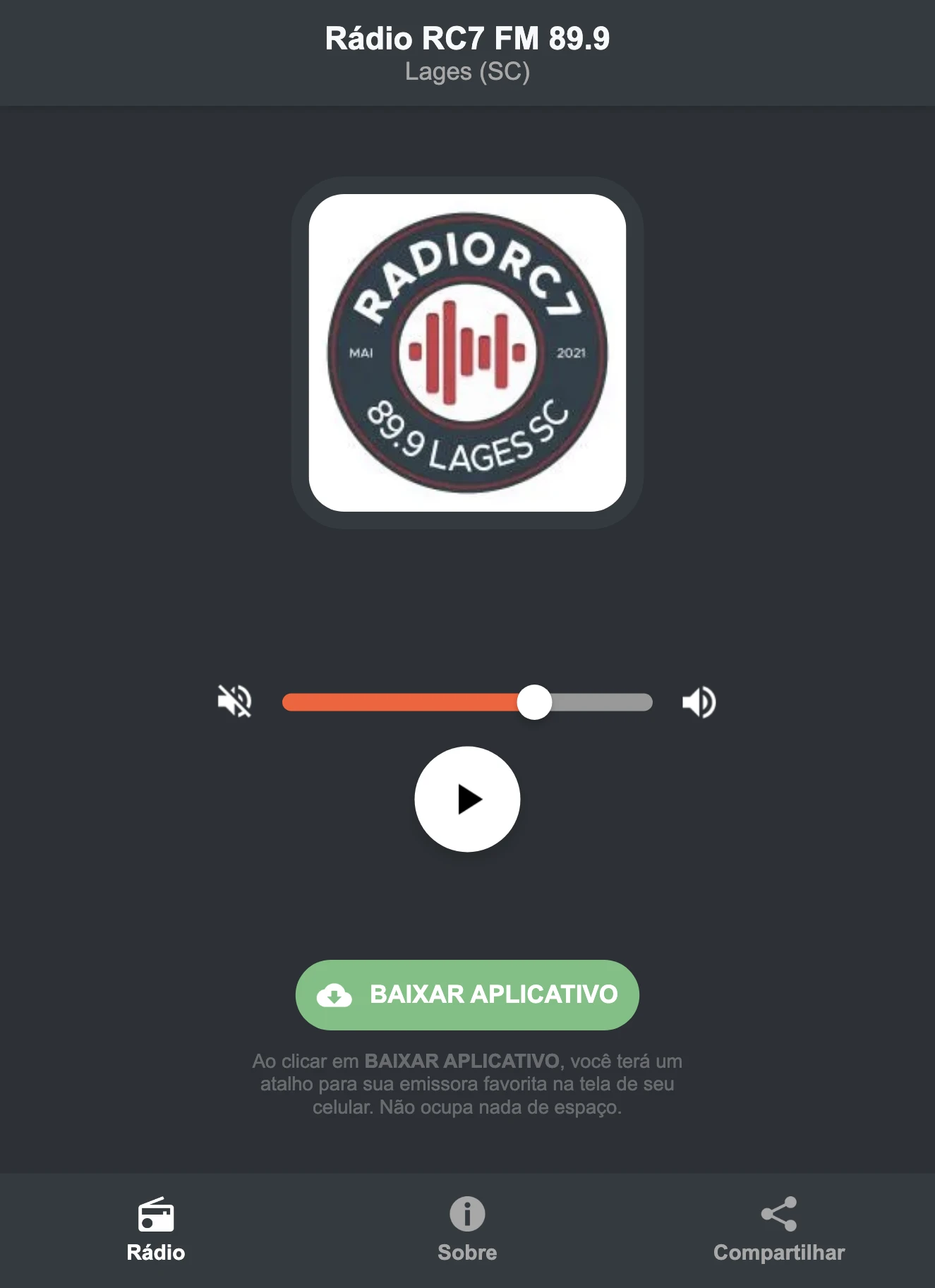Click the helper text below BAIXAR APLICATIVO
935x1288 pixels.
pyautogui.click(x=468, y=1085)
